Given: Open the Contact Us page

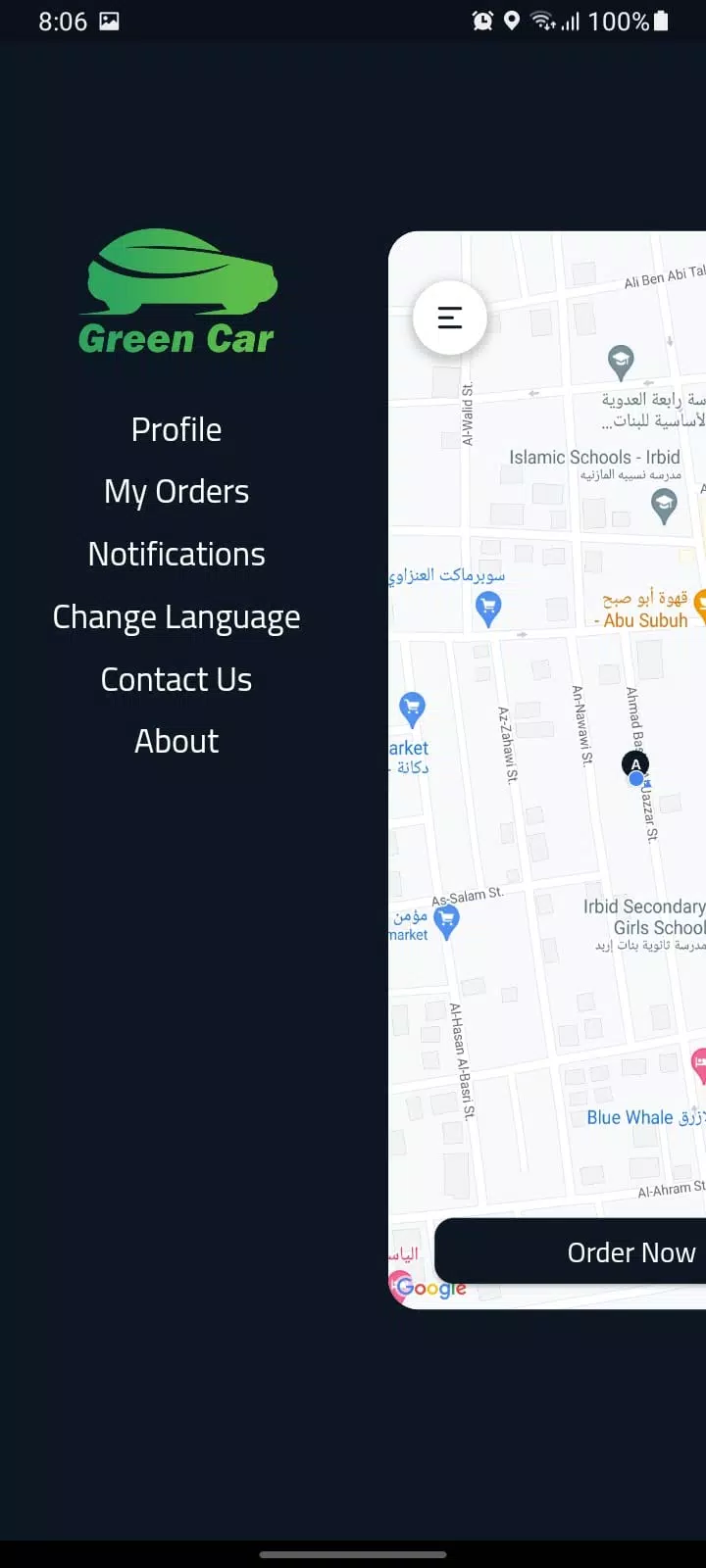Looking at the screenshot, I should [x=176, y=679].
